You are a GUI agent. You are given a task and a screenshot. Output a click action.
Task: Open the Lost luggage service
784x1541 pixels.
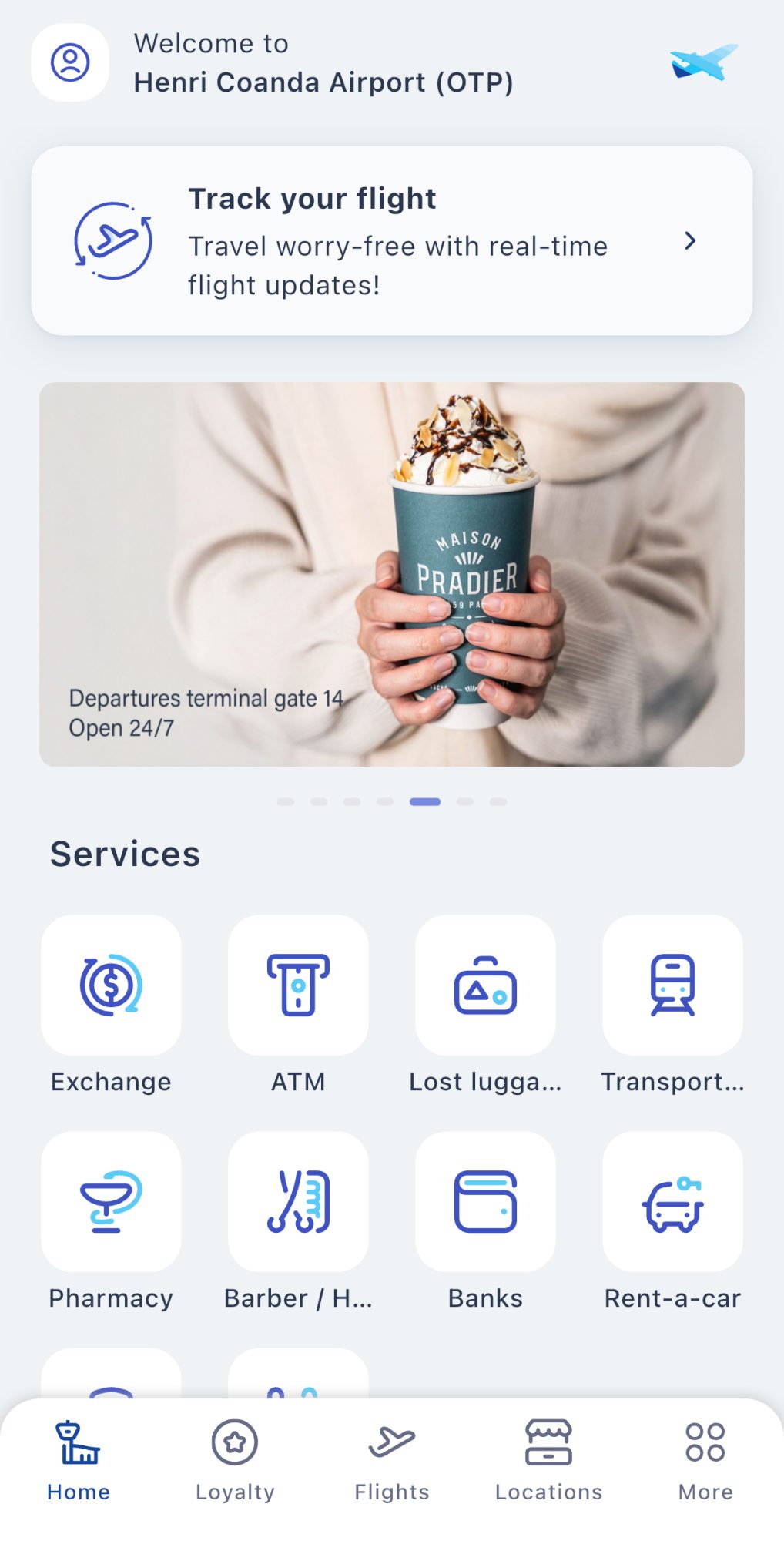point(485,985)
